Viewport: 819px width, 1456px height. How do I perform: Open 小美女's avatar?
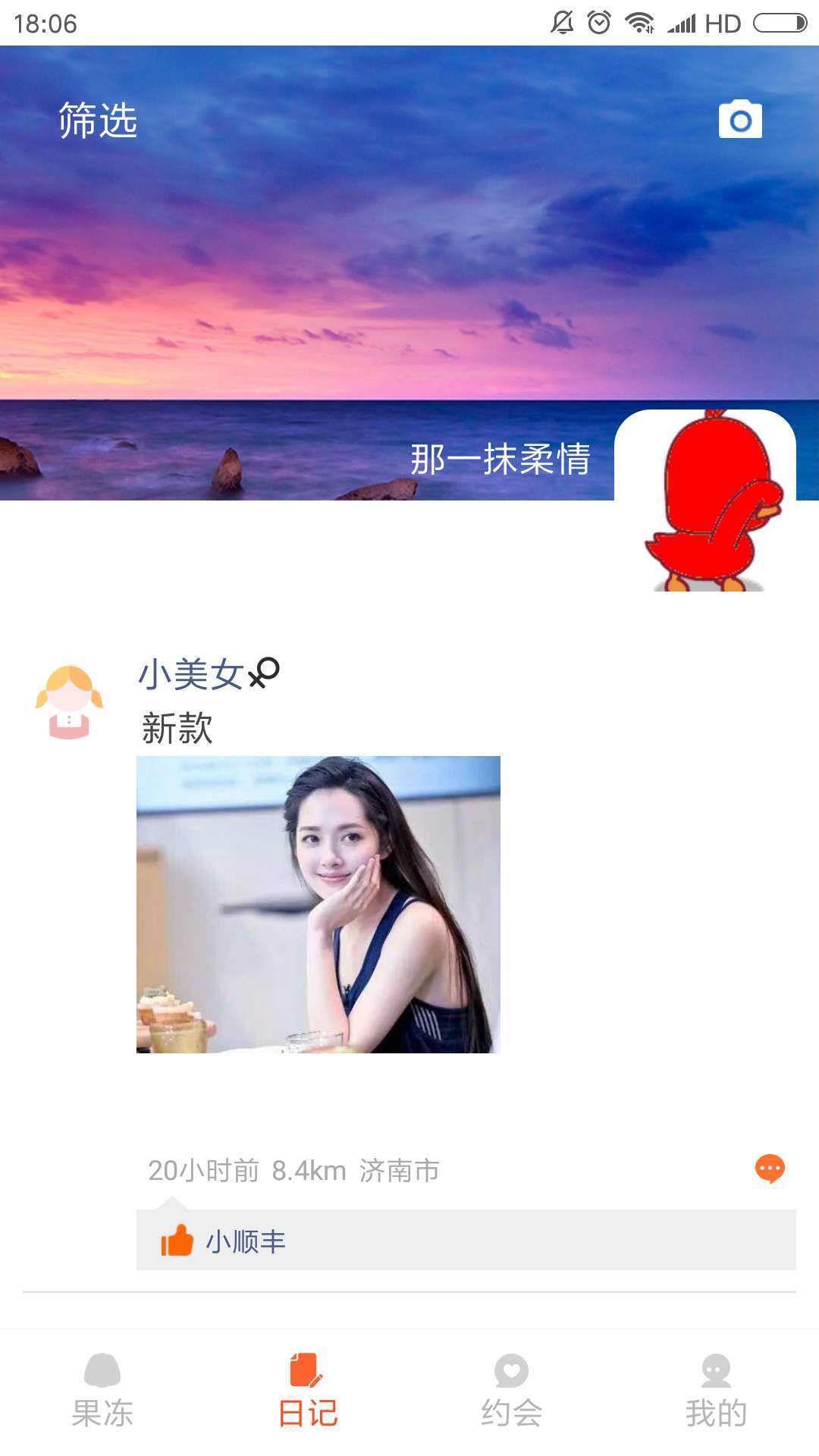(x=69, y=702)
